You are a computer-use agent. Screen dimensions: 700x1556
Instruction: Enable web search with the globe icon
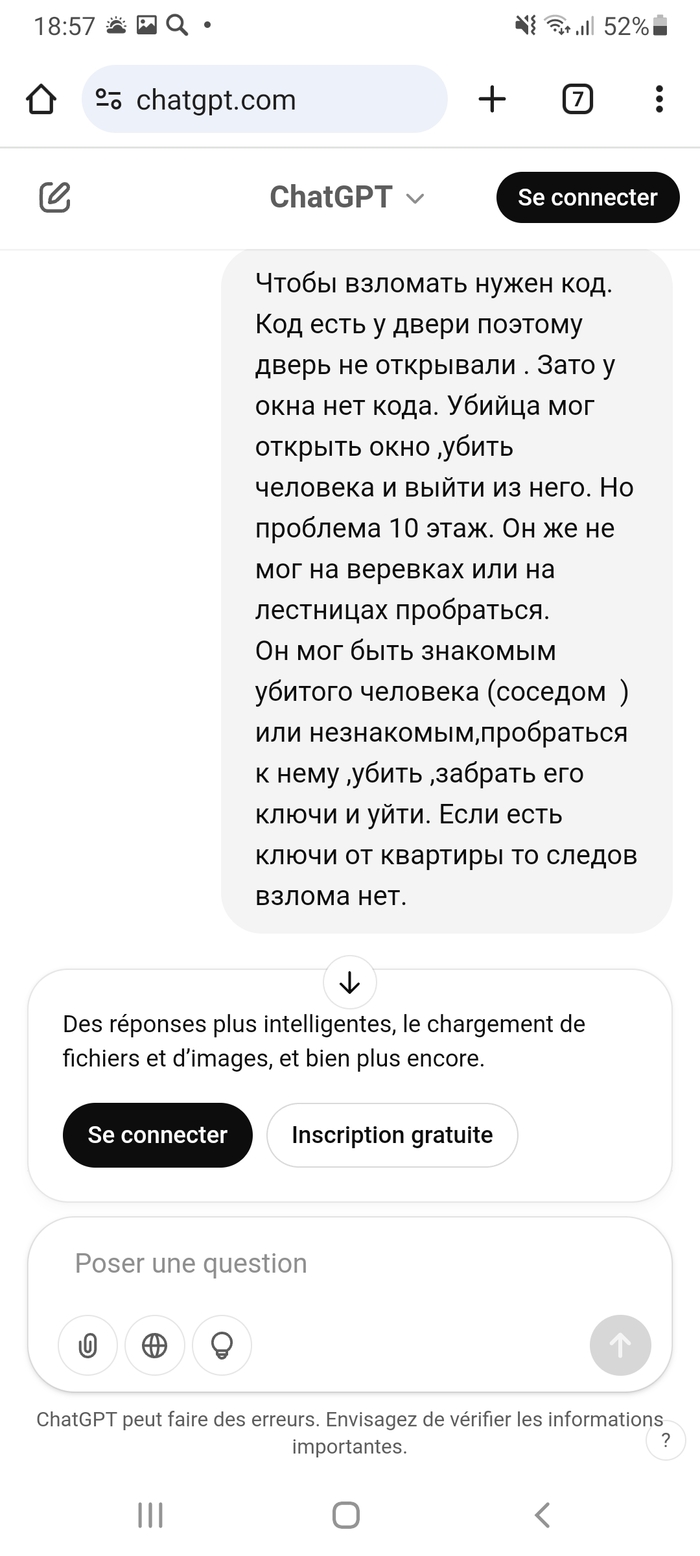154,1346
